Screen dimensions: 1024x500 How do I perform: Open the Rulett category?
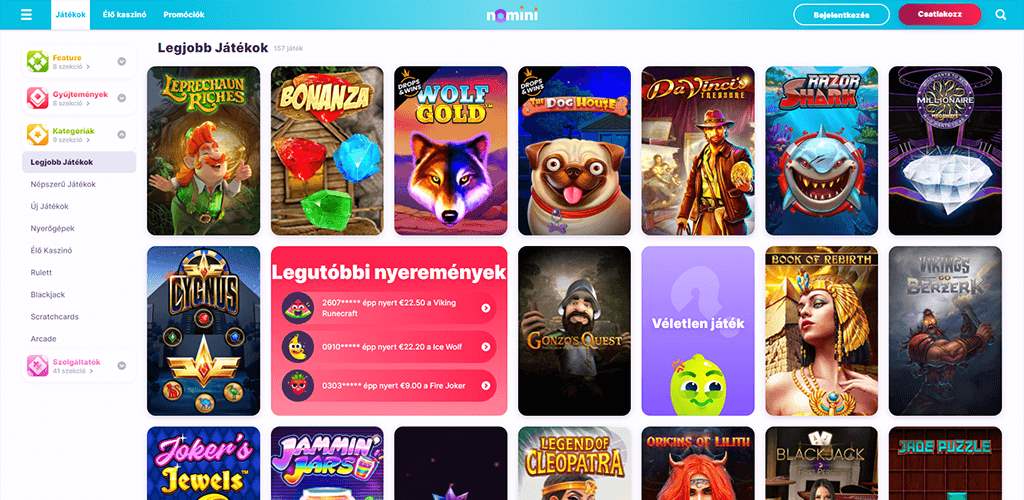point(42,272)
